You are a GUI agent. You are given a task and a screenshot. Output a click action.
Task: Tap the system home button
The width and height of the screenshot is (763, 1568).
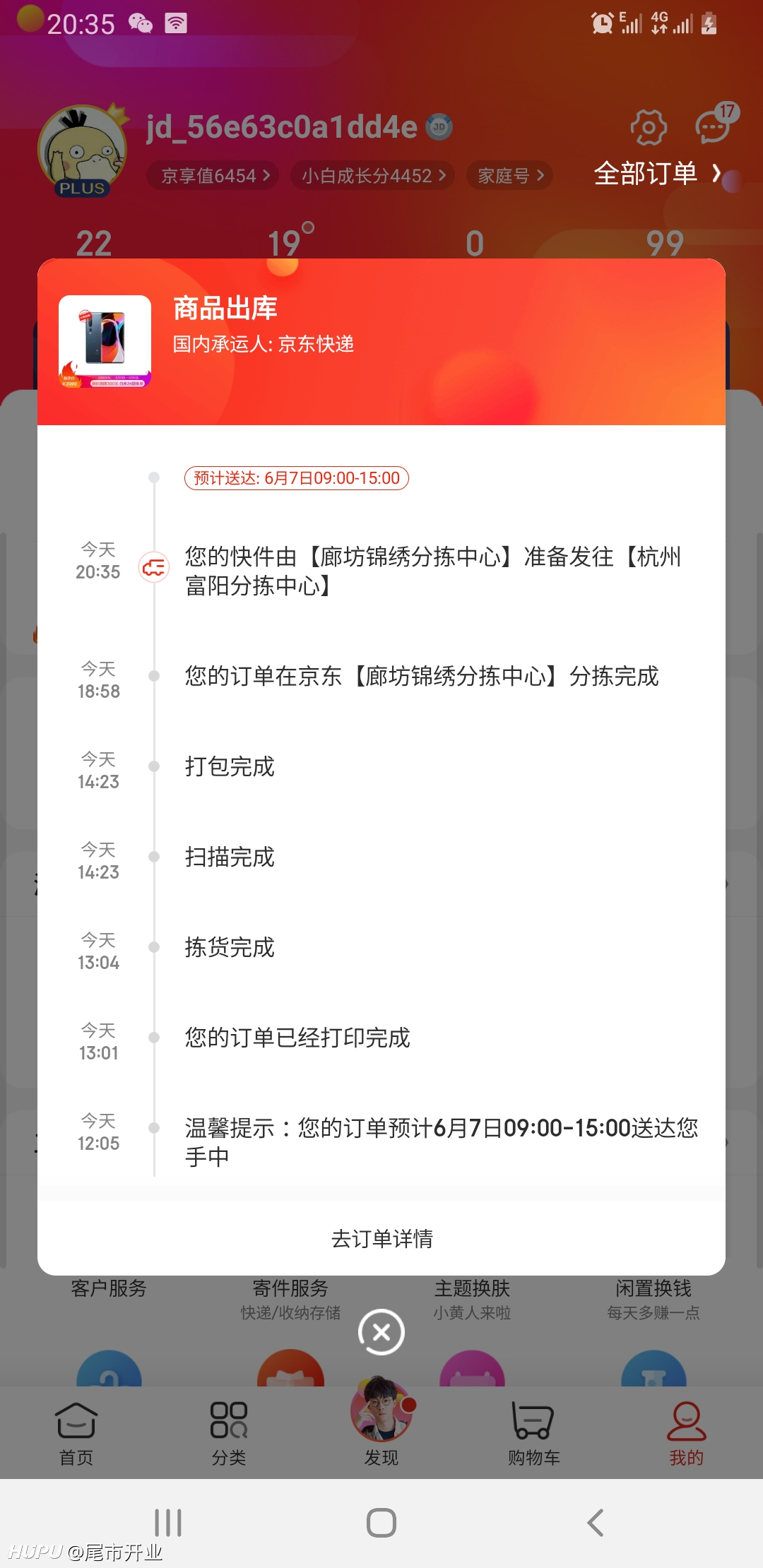tap(381, 1522)
